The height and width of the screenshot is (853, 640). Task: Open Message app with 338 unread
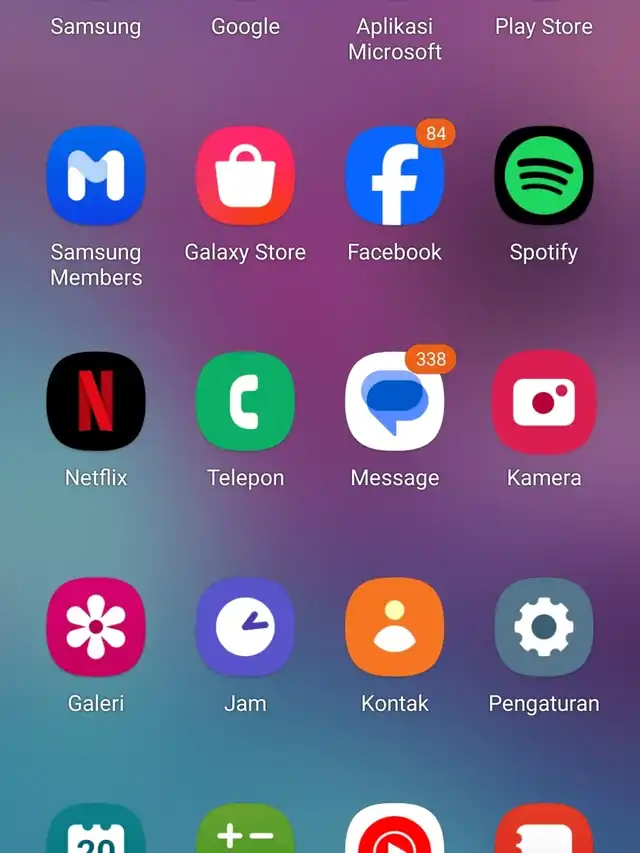[394, 402]
